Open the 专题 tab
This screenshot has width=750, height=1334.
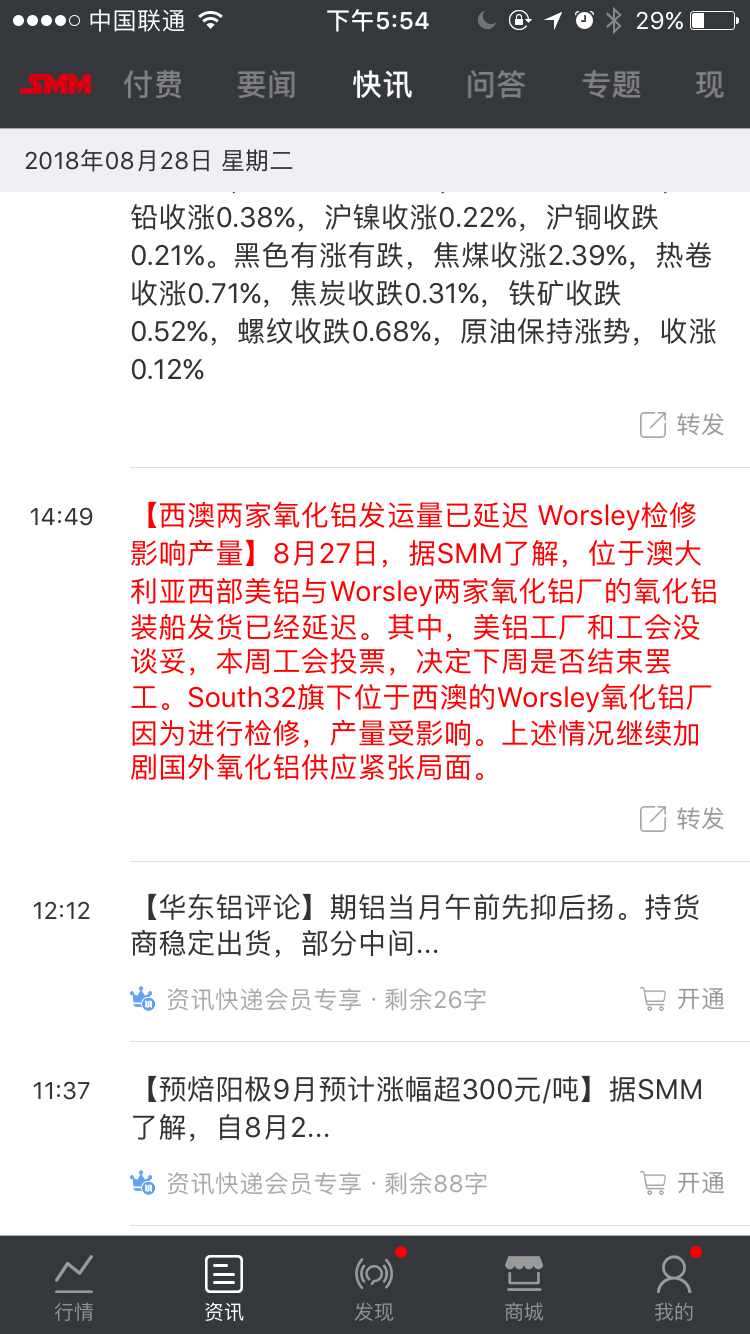click(611, 86)
